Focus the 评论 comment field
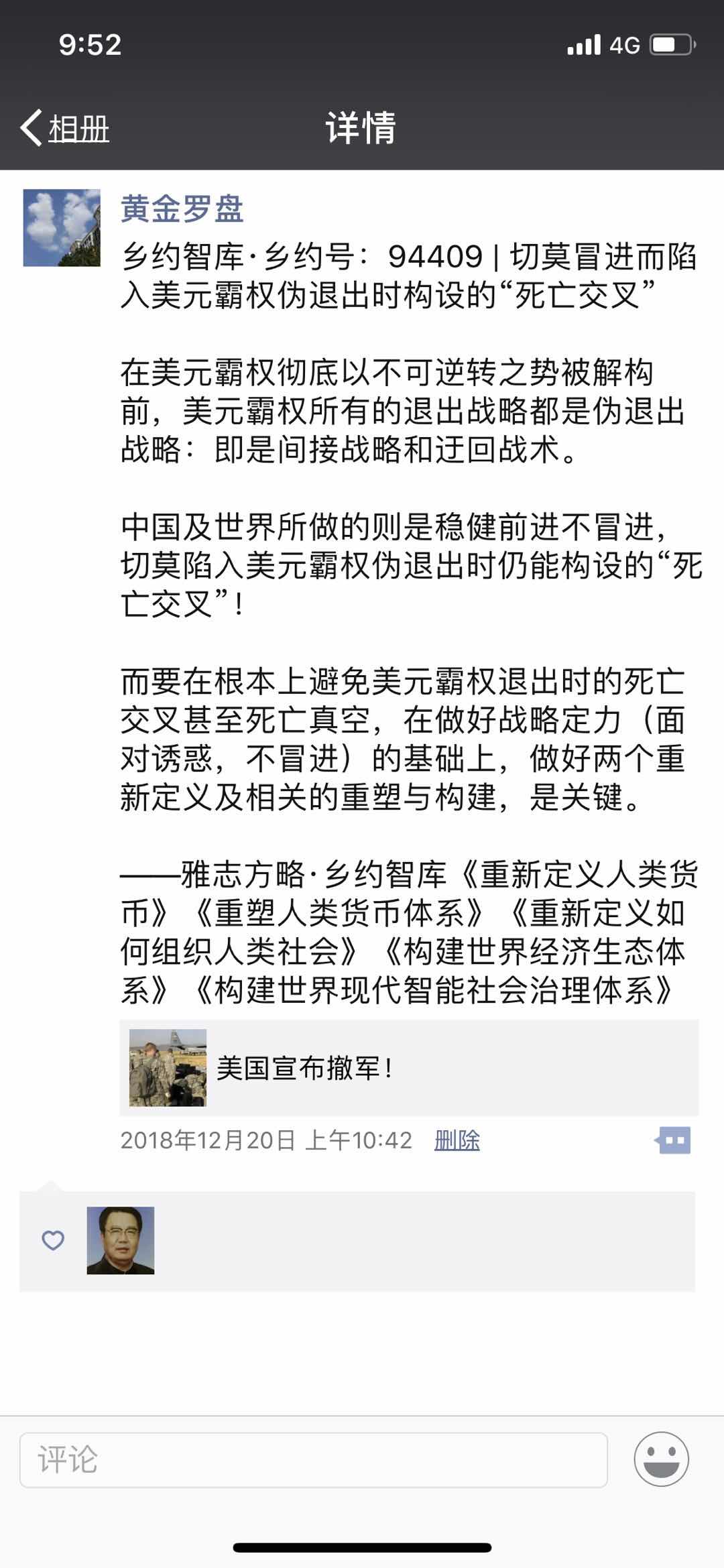 313,1459
